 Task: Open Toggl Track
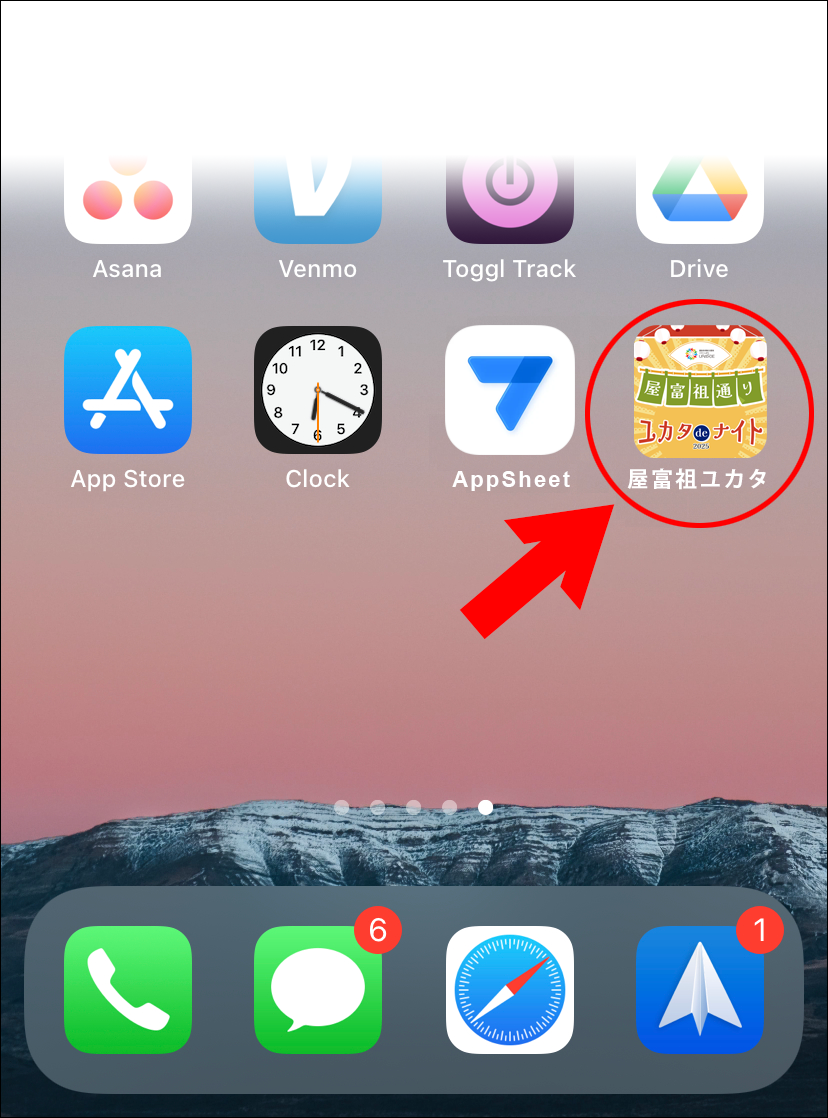tap(510, 201)
